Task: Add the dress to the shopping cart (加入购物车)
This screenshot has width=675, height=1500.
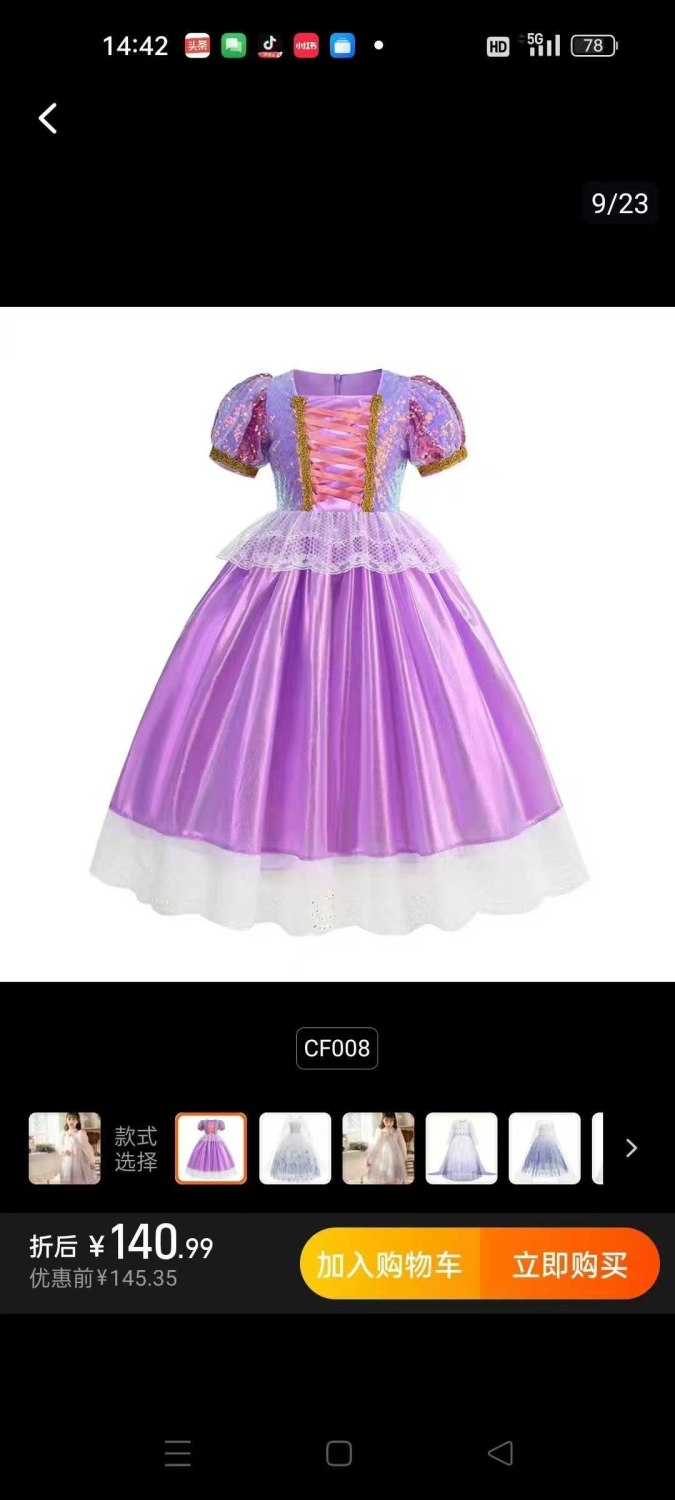Action: tap(390, 1264)
